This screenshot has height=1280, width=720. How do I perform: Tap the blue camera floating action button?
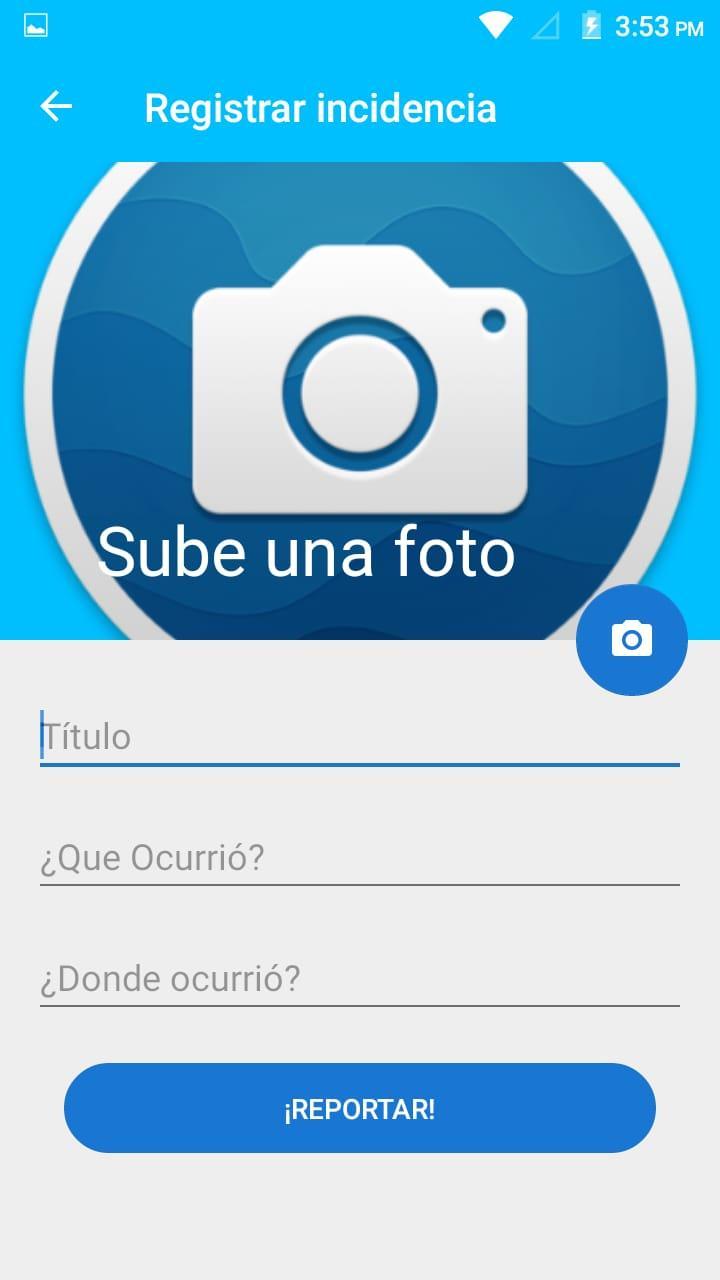point(631,640)
